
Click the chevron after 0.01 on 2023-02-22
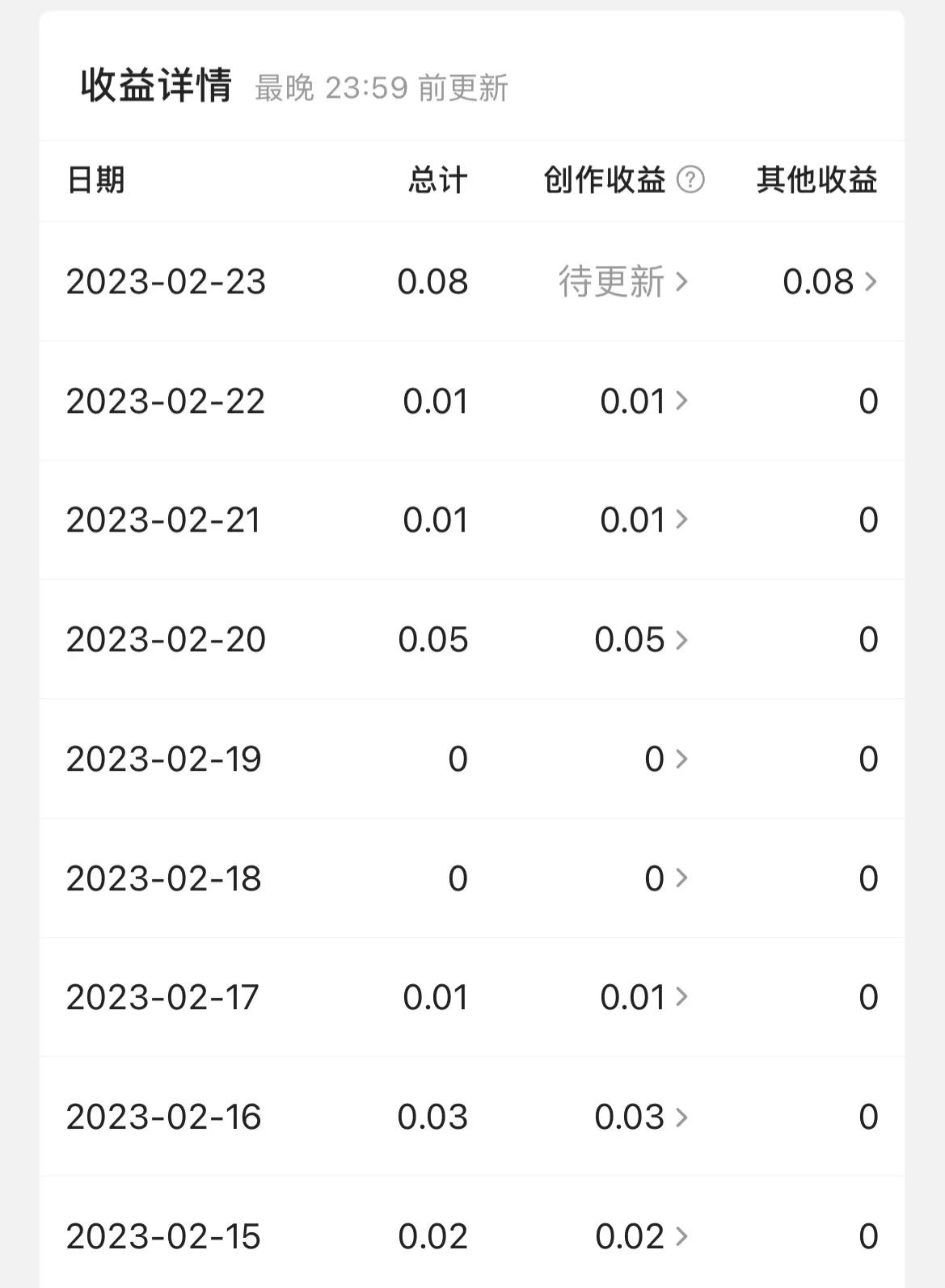tap(681, 402)
